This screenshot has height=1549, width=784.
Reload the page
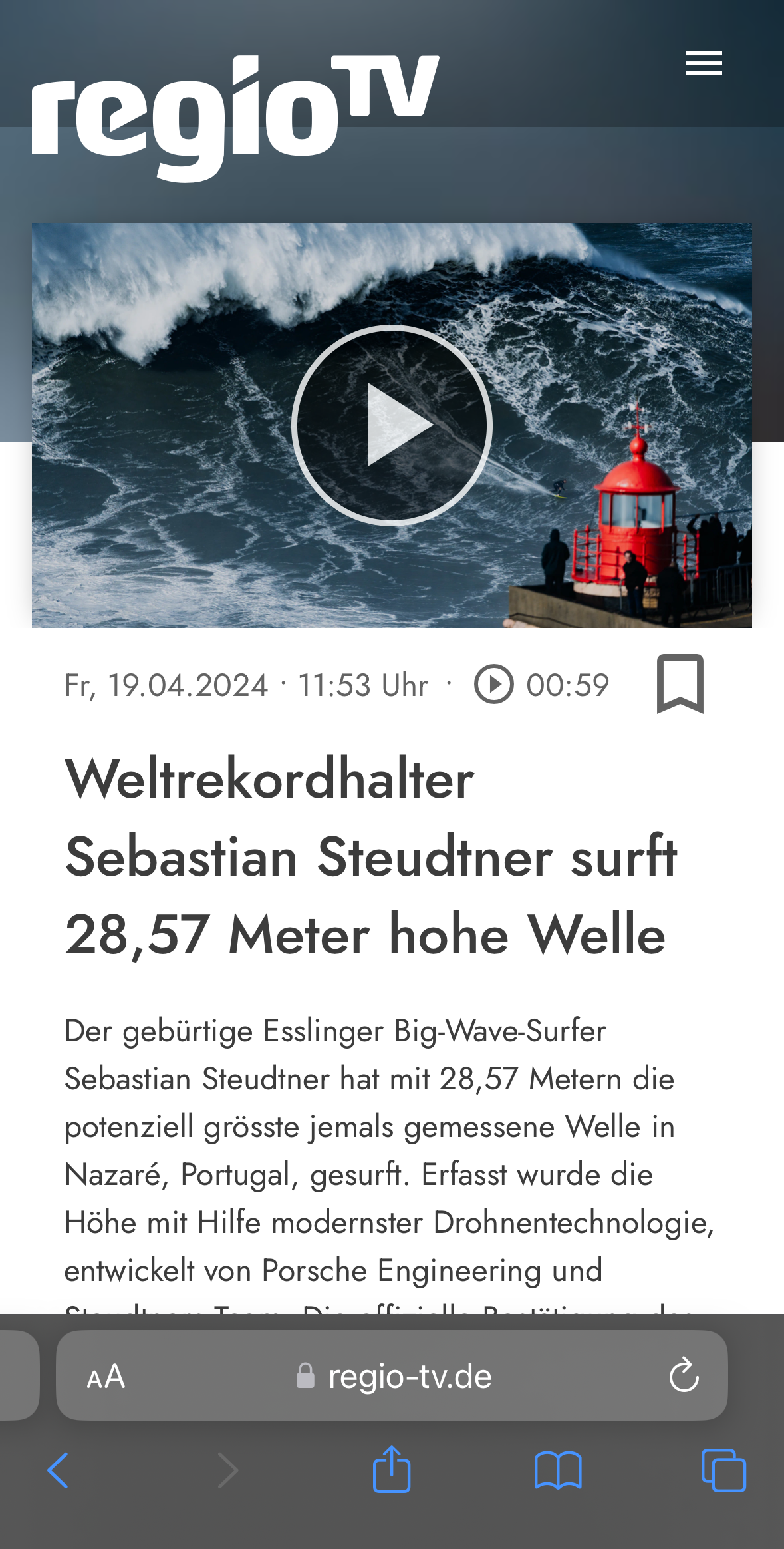click(x=684, y=1376)
